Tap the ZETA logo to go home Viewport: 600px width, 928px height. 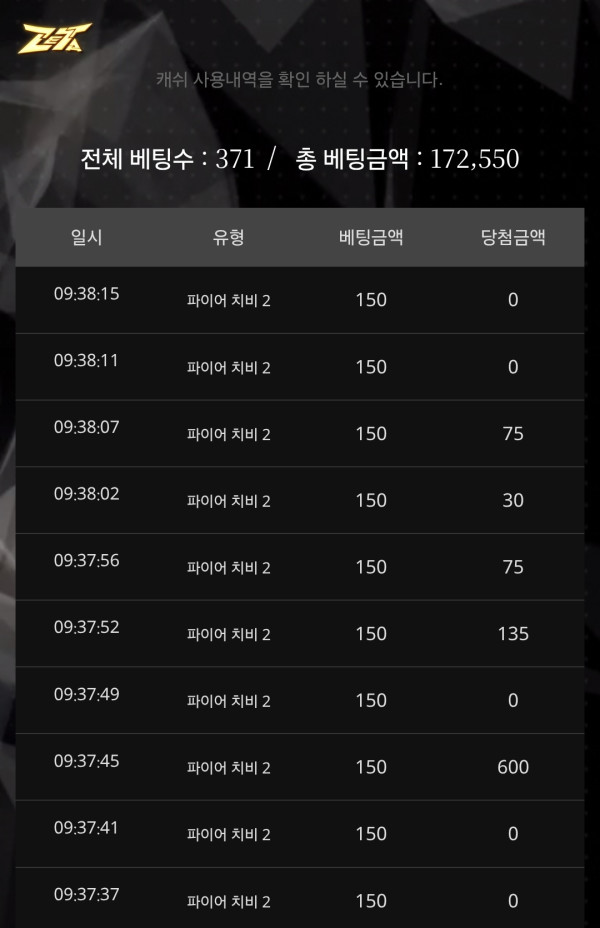point(54,38)
